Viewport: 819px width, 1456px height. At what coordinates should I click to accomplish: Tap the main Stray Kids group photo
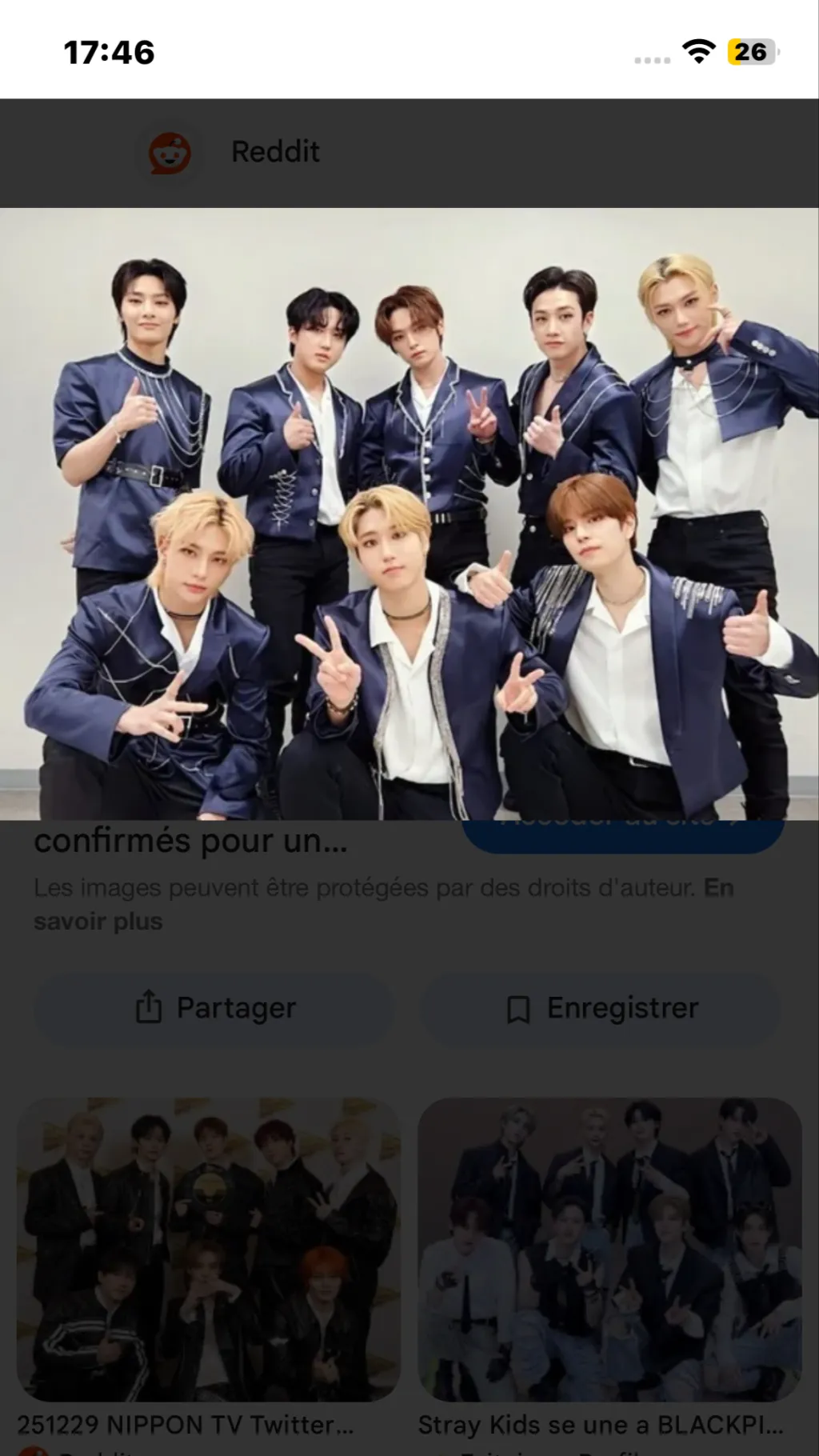tap(409, 512)
